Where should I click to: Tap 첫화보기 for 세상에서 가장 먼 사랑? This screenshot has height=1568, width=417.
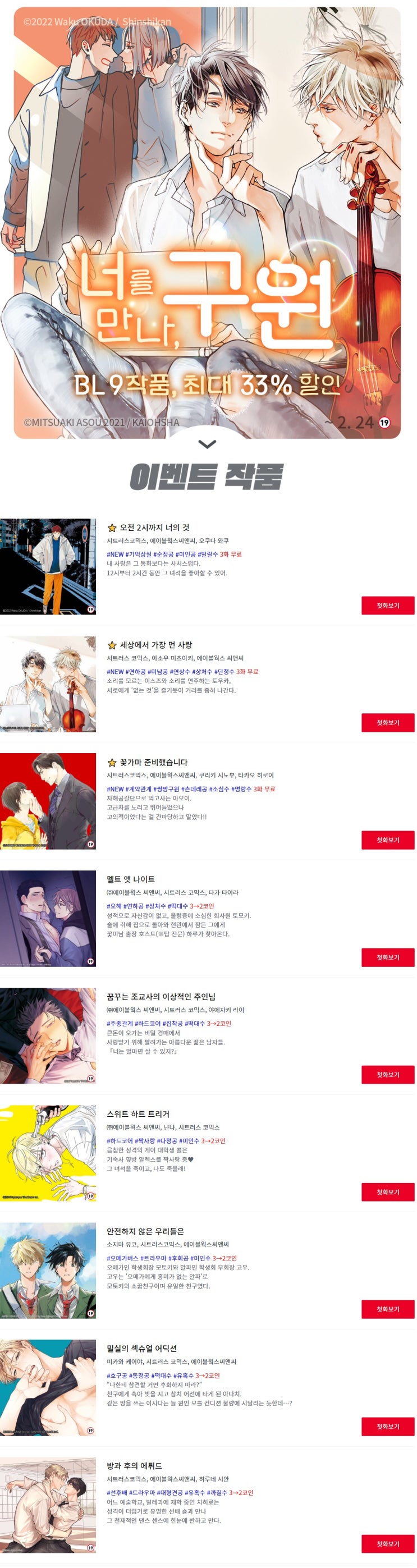tap(387, 722)
